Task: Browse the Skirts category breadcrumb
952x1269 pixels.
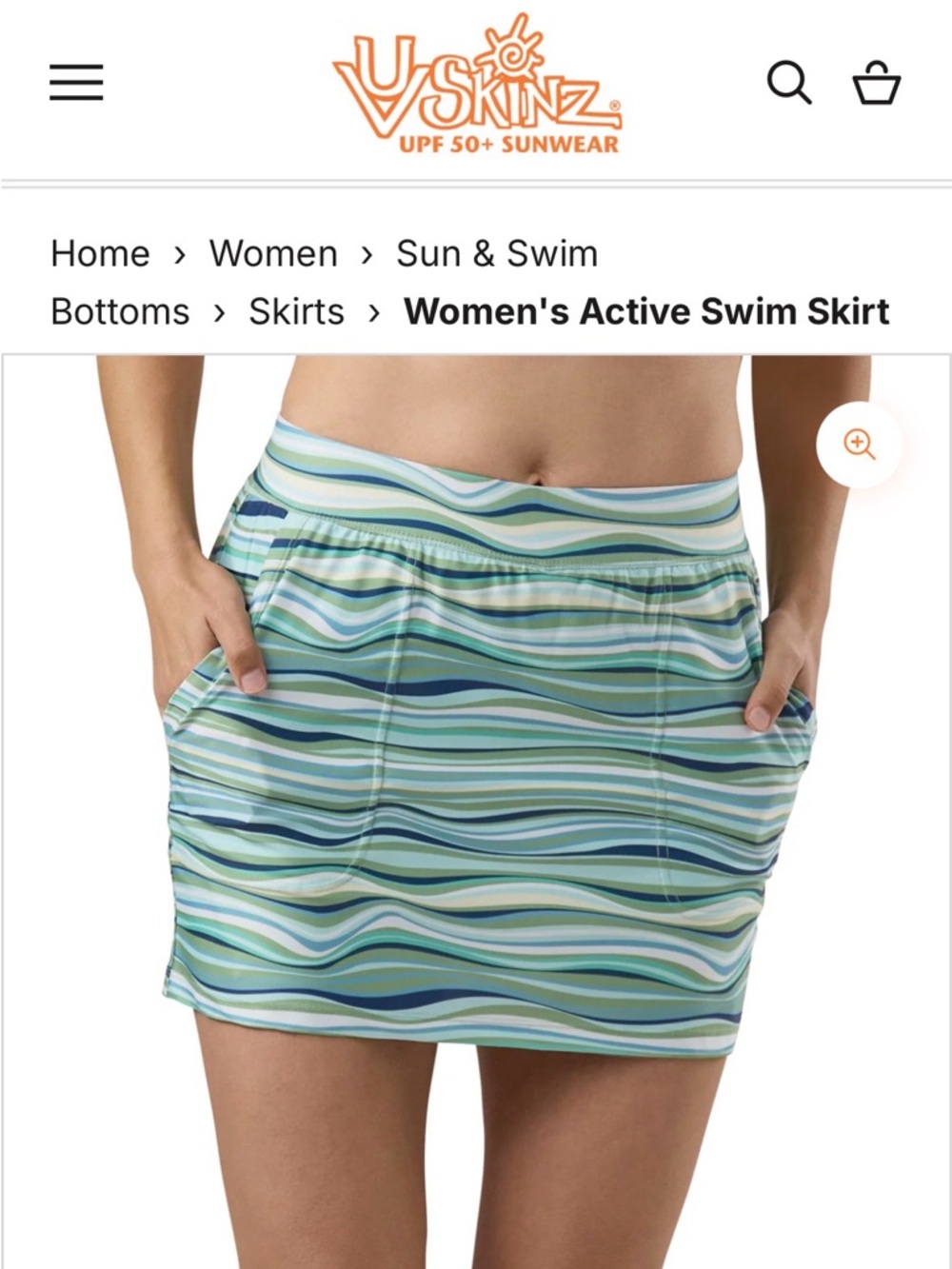Action: click(x=295, y=311)
